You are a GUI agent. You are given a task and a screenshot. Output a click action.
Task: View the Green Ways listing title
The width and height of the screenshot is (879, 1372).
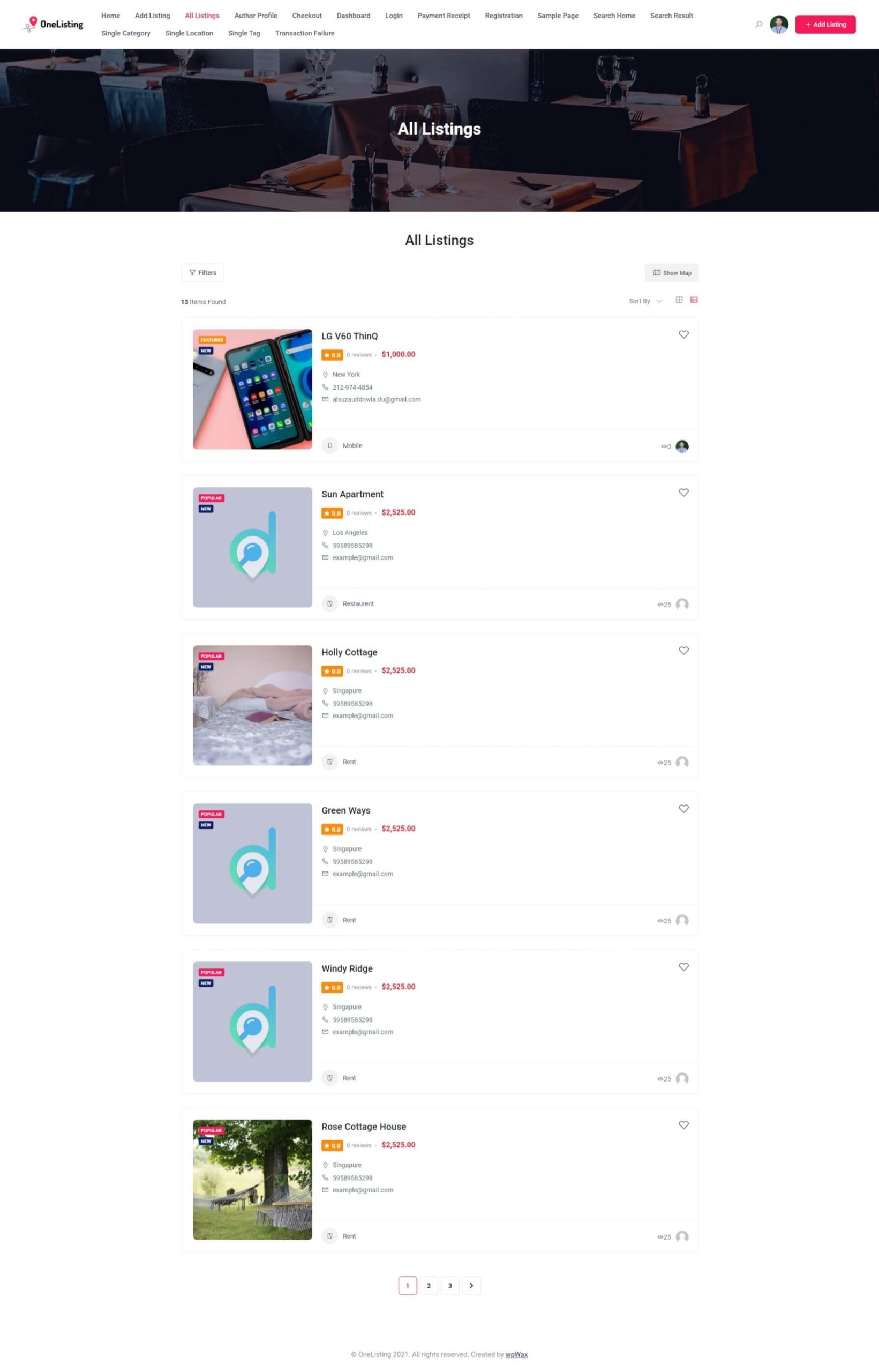pos(346,810)
